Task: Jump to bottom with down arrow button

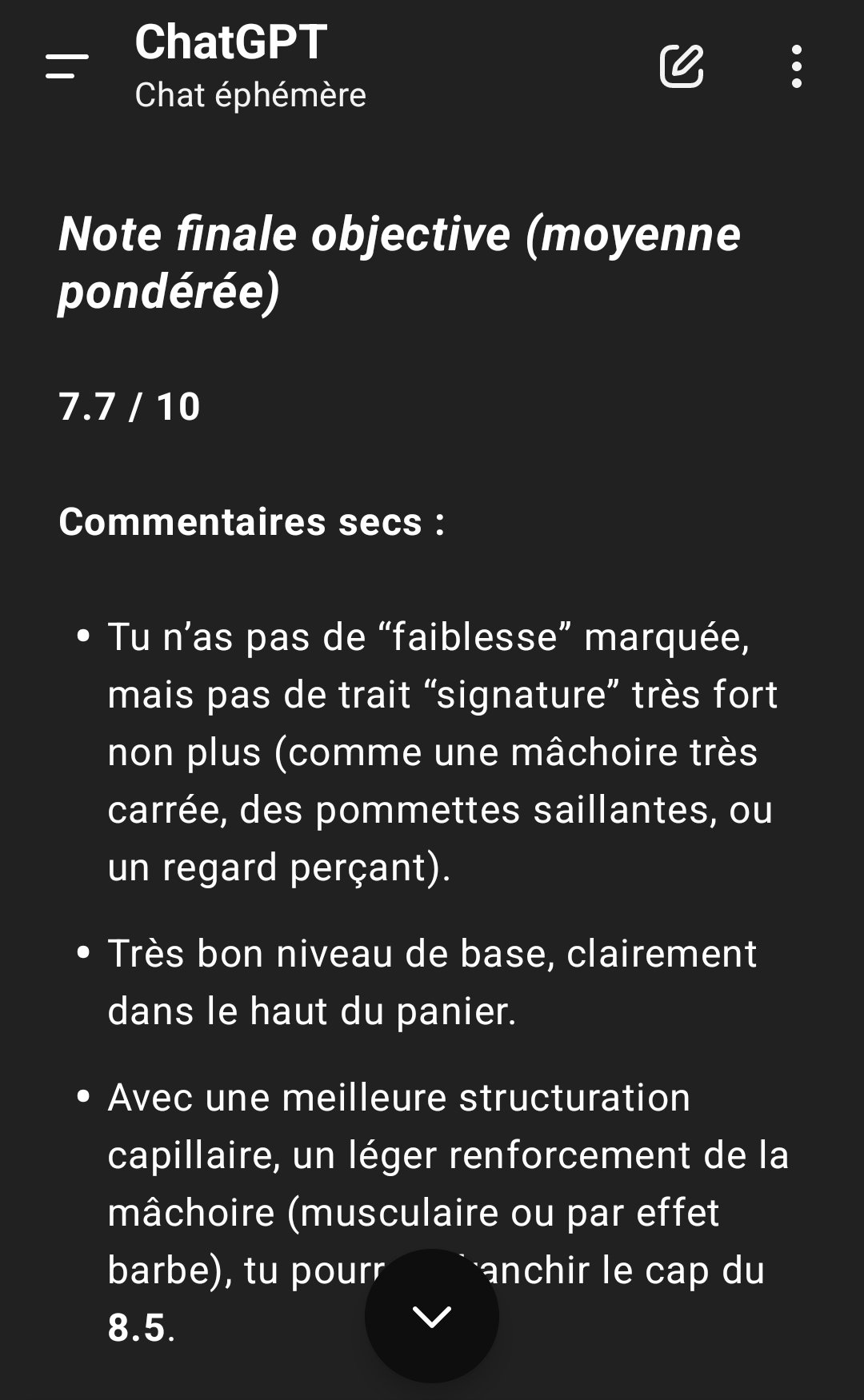Action: [x=432, y=1316]
